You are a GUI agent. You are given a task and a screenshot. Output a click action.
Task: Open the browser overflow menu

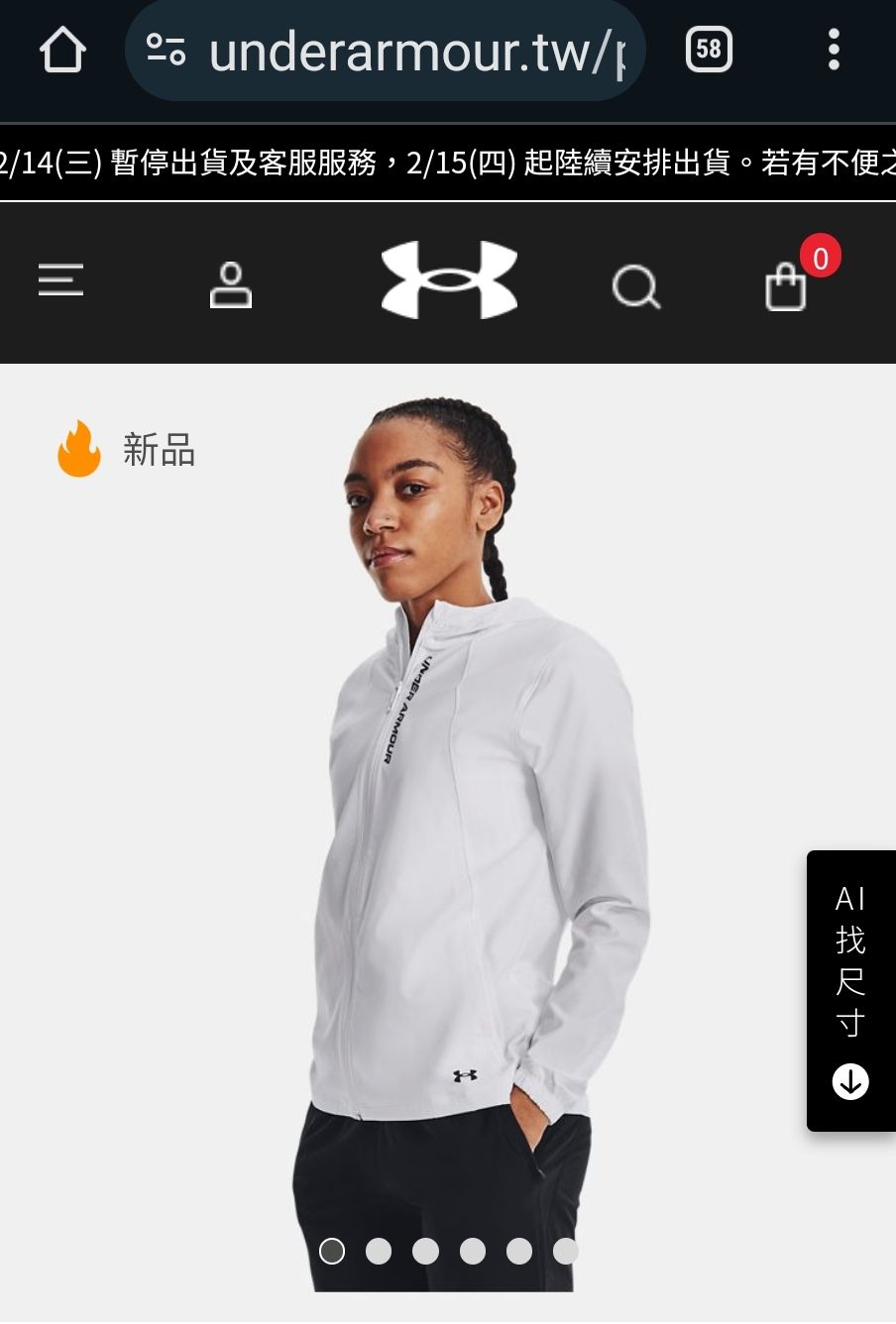click(834, 50)
